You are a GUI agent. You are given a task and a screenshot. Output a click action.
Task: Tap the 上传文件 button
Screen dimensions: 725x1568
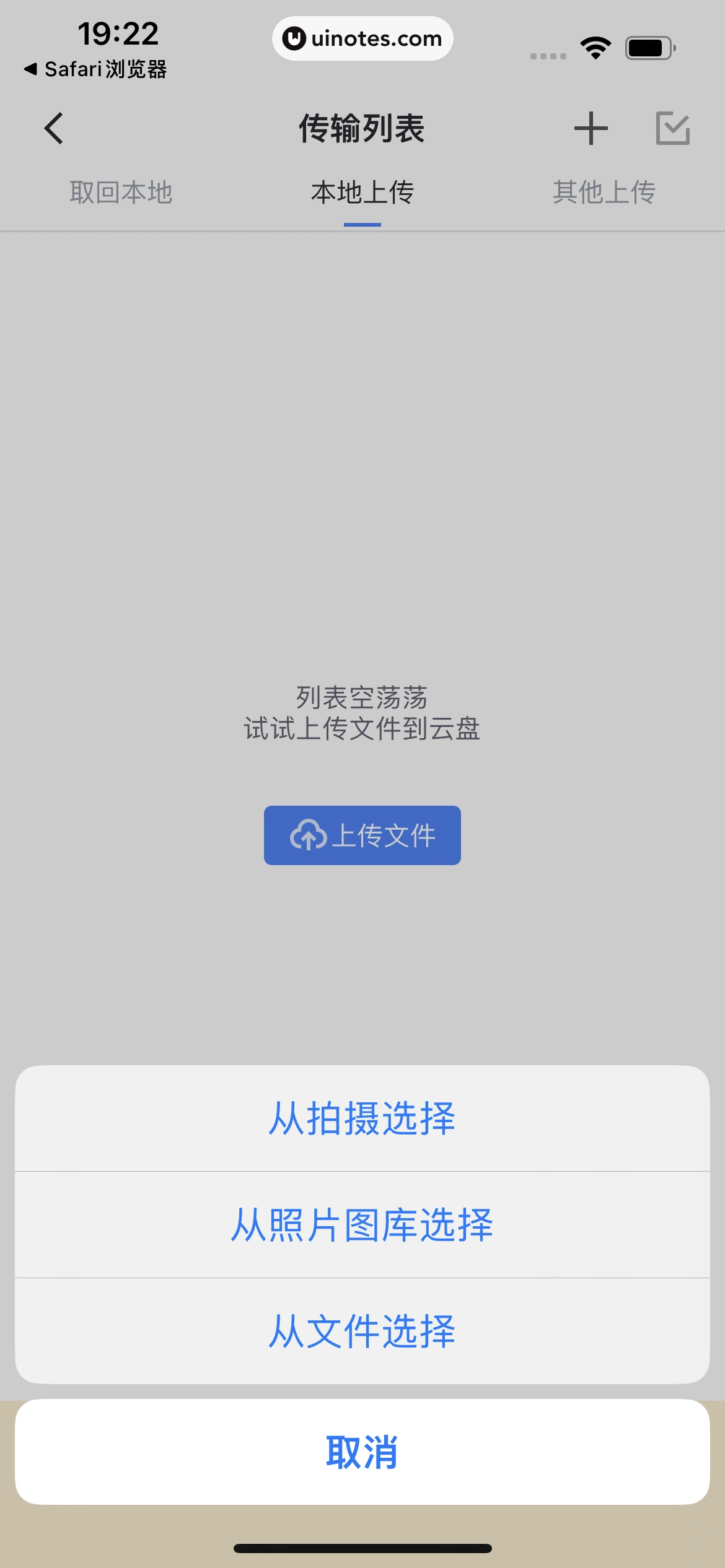click(362, 835)
